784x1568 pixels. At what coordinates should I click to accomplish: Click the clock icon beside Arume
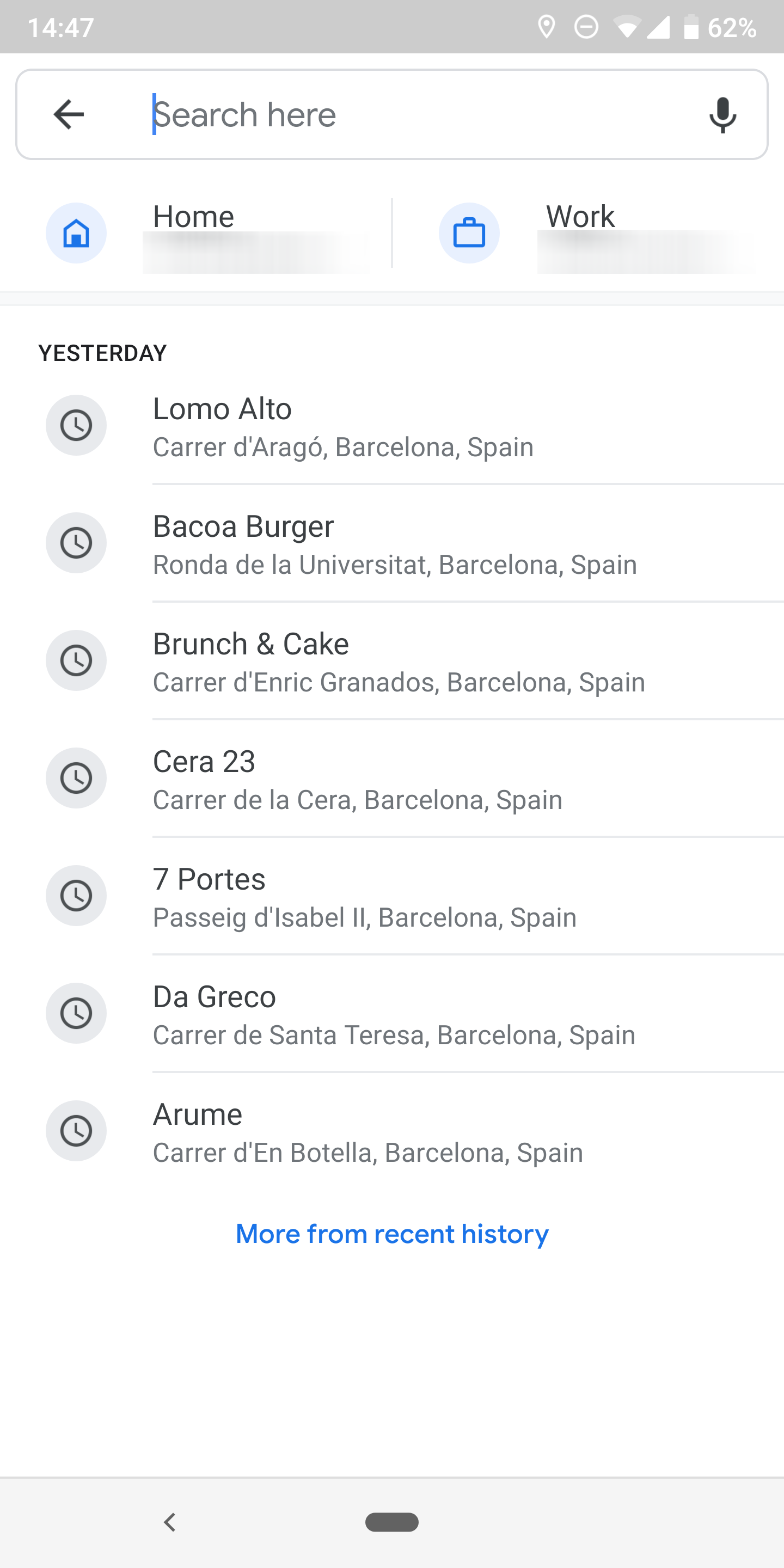pos(76,1130)
